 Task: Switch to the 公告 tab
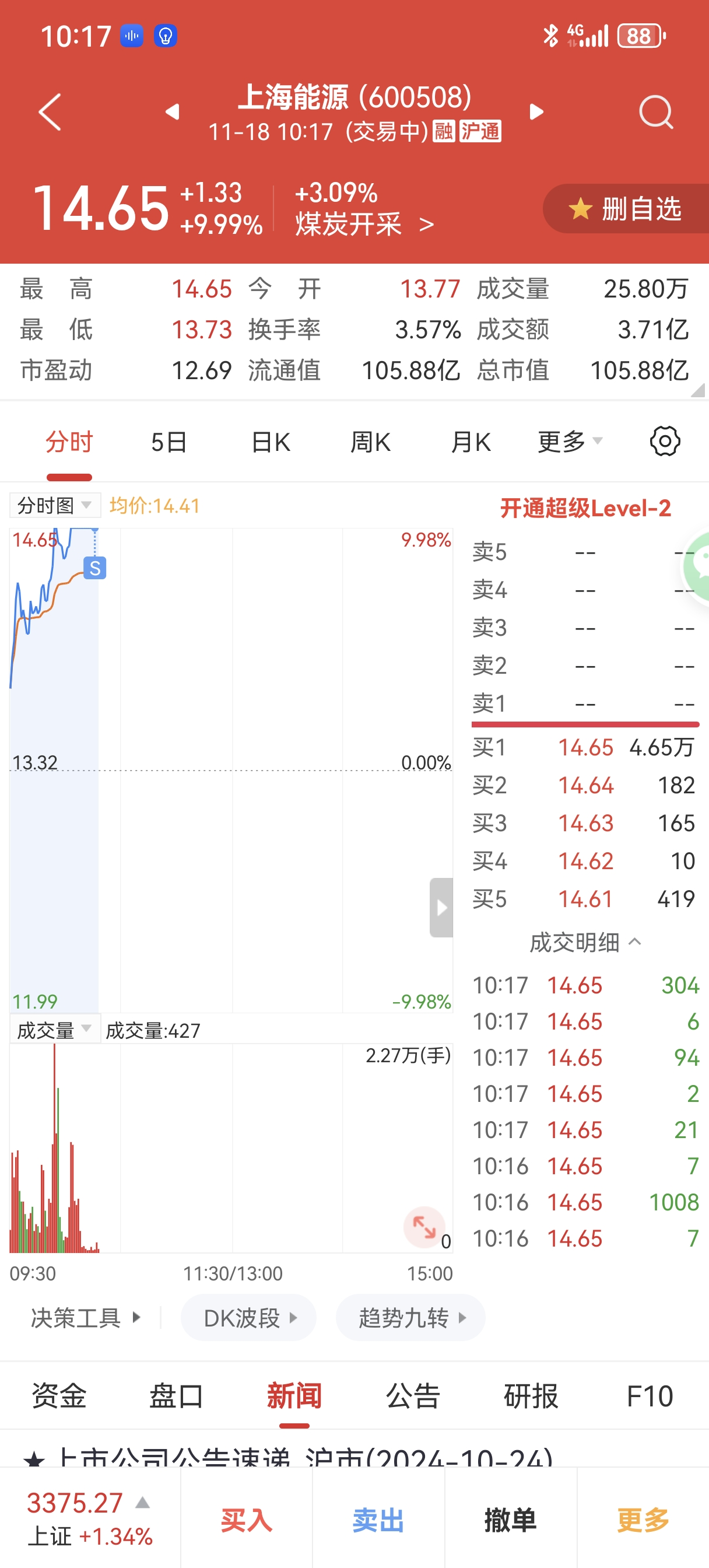tap(413, 1396)
